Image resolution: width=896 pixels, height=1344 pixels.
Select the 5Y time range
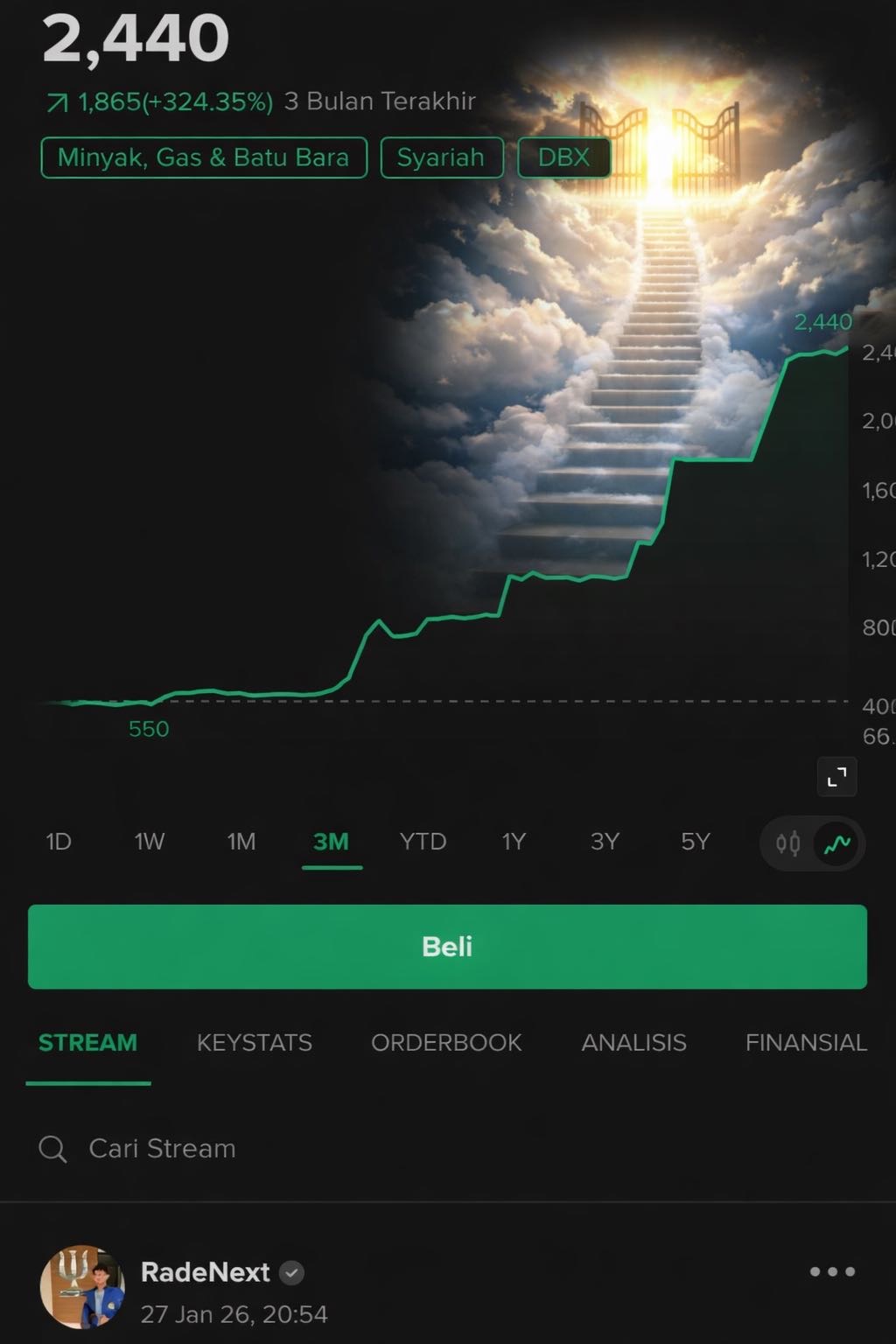pos(696,842)
